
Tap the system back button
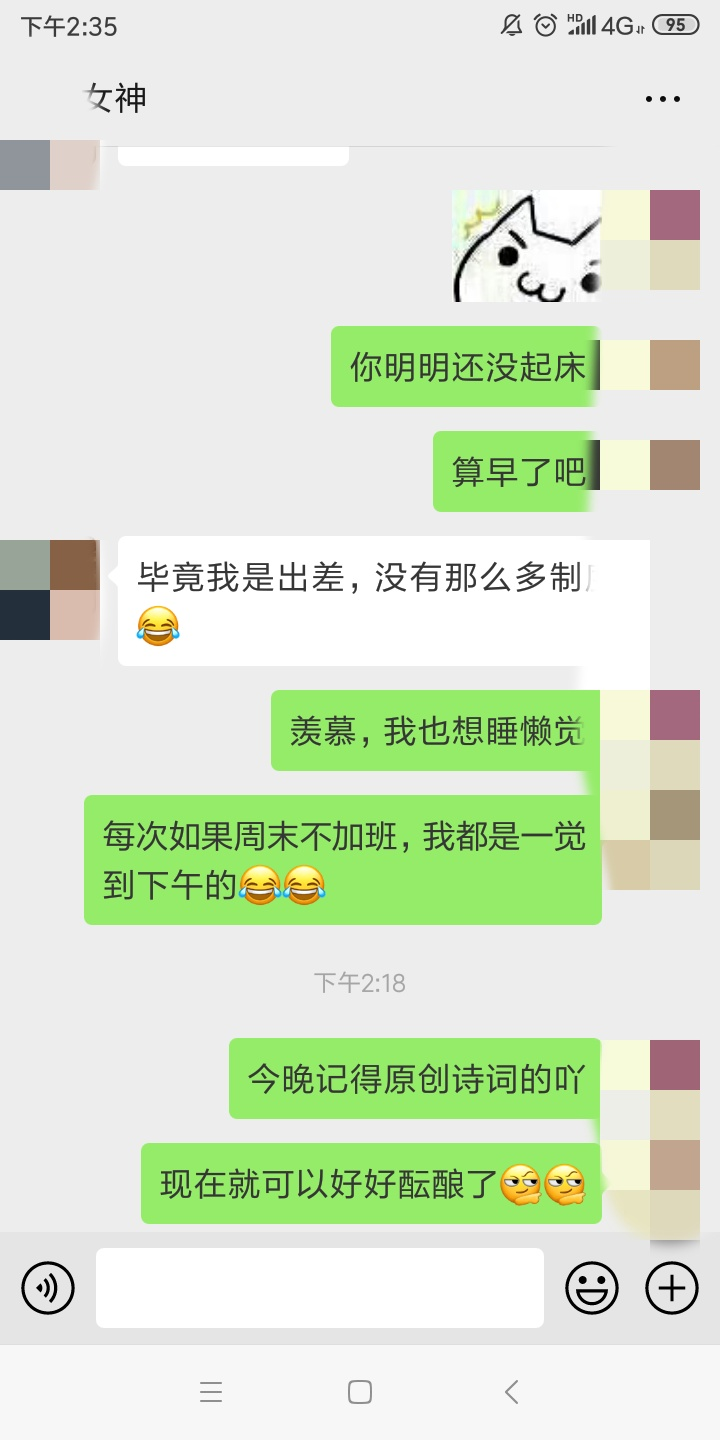pyautogui.click(x=511, y=1392)
